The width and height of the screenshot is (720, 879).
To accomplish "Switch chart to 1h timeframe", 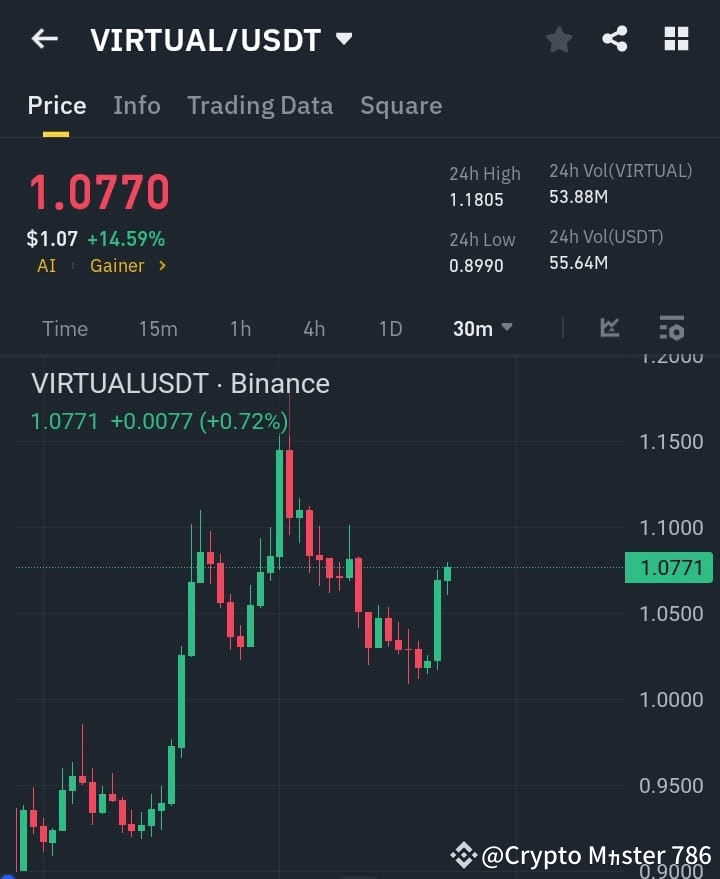I will 240,328.
